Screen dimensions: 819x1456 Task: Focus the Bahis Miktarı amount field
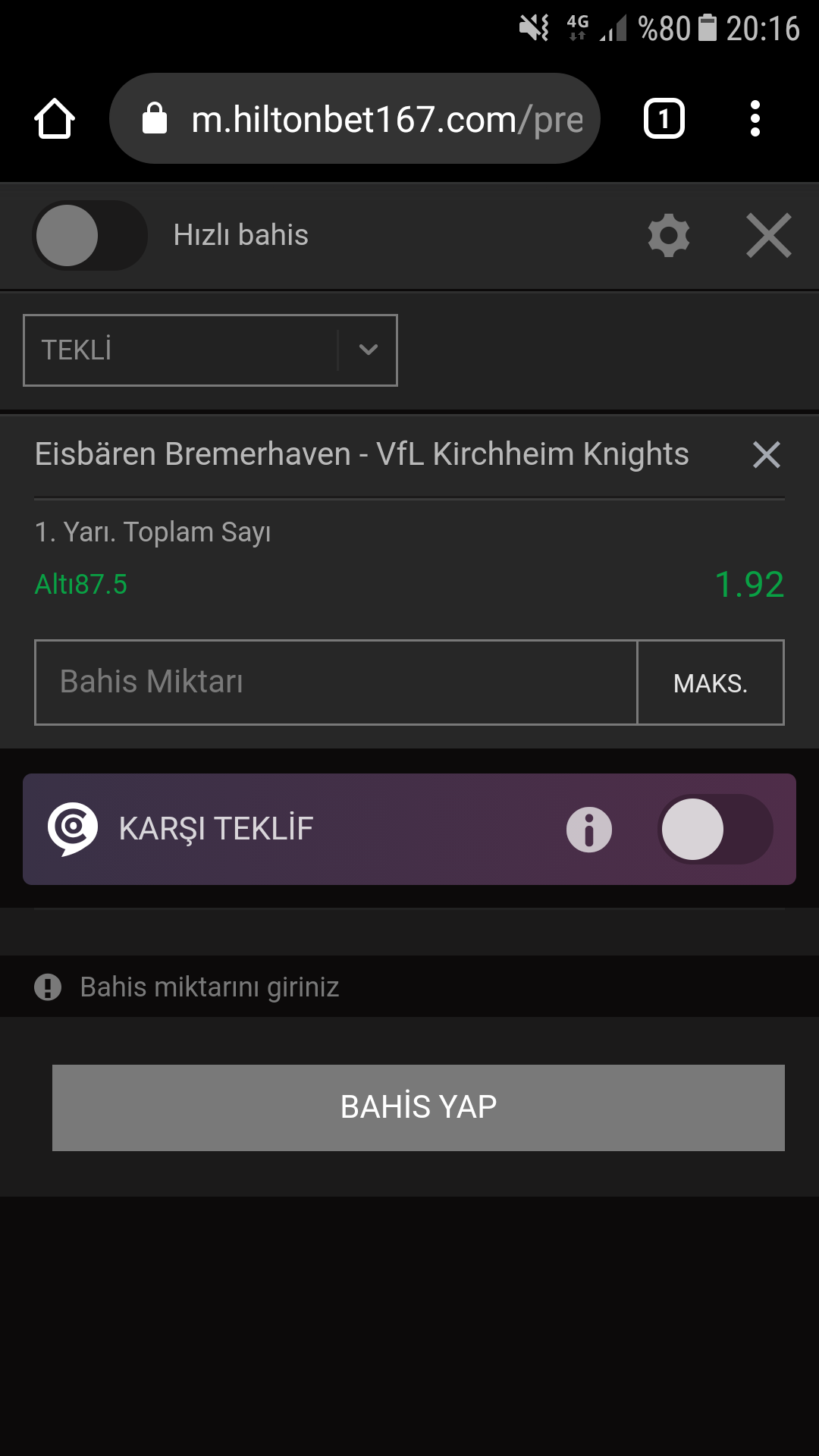pyautogui.click(x=336, y=682)
